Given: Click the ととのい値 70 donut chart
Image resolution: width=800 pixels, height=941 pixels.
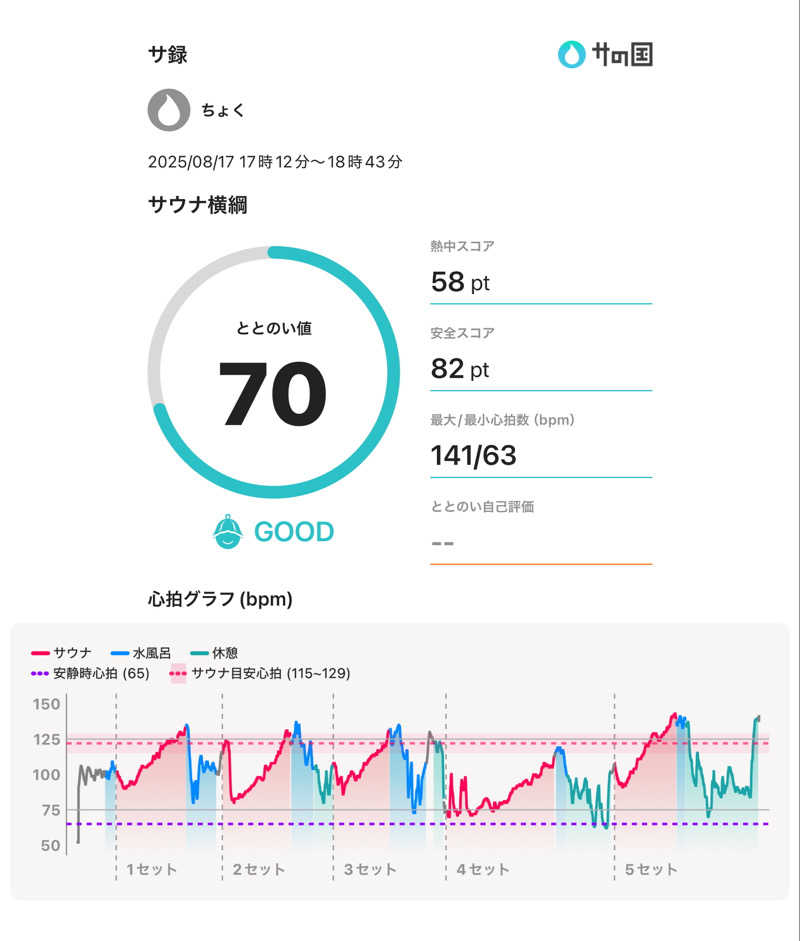Looking at the screenshot, I should pyautogui.click(x=273, y=371).
